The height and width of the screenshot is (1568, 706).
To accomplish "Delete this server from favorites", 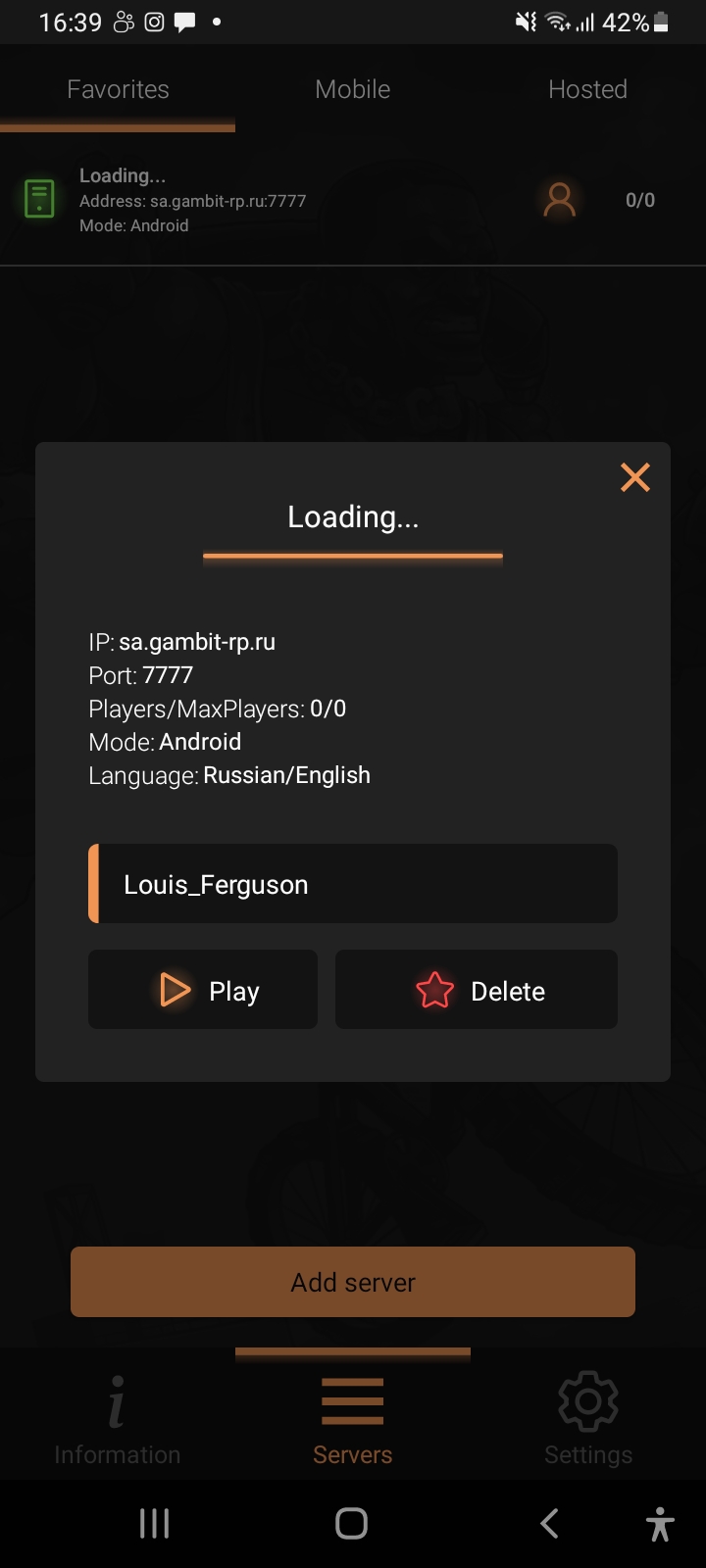I will [x=477, y=990].
